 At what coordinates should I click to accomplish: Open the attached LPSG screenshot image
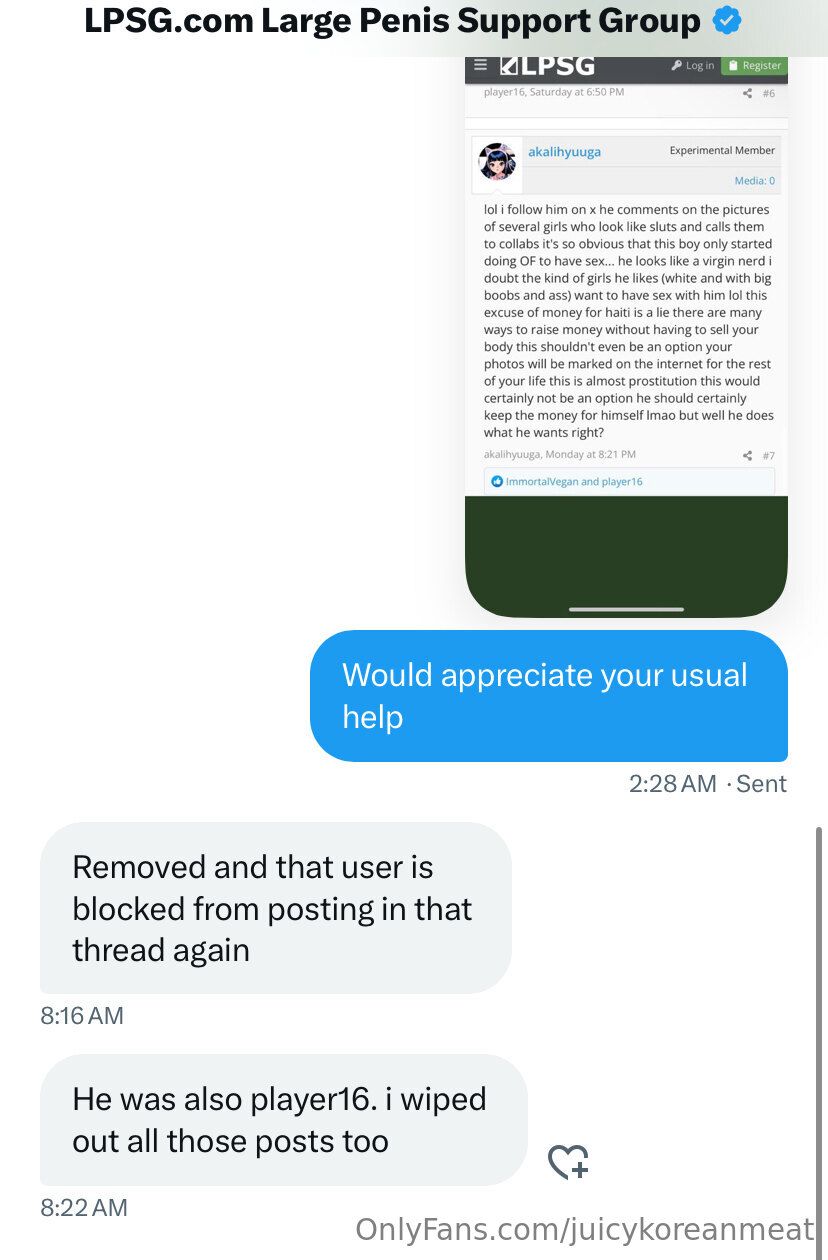pos(626,330)
